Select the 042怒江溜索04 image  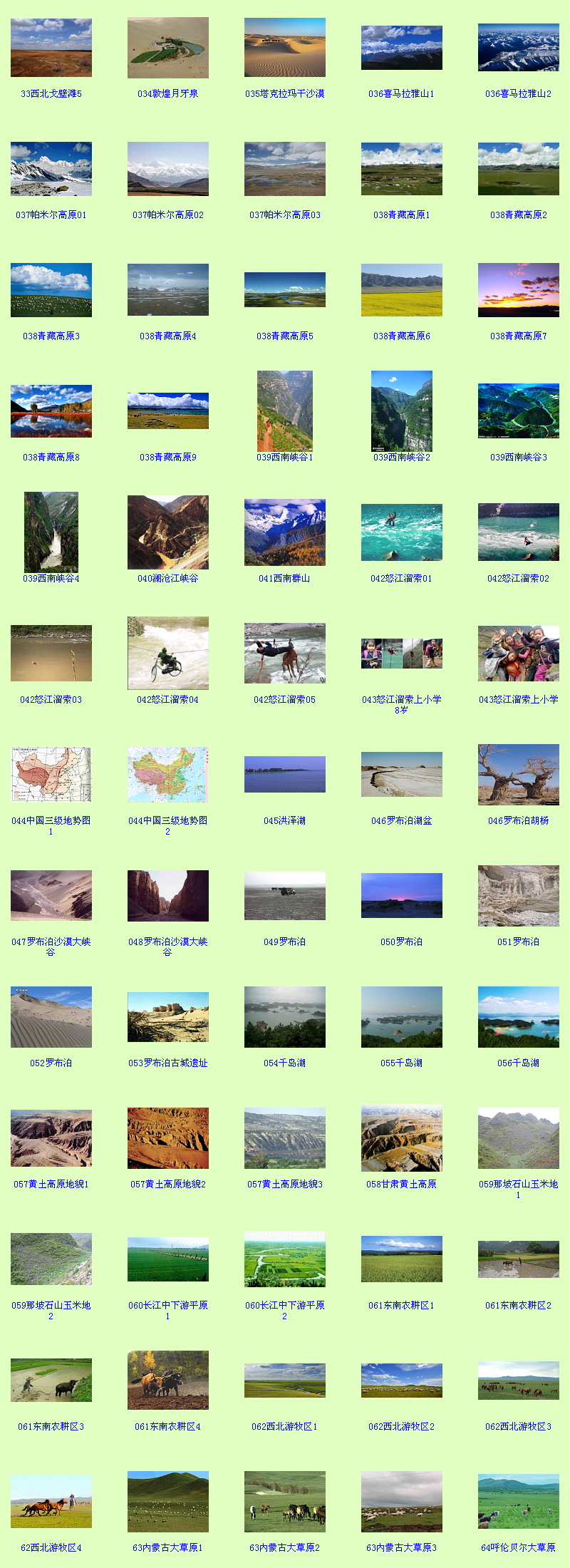point(168,653)
